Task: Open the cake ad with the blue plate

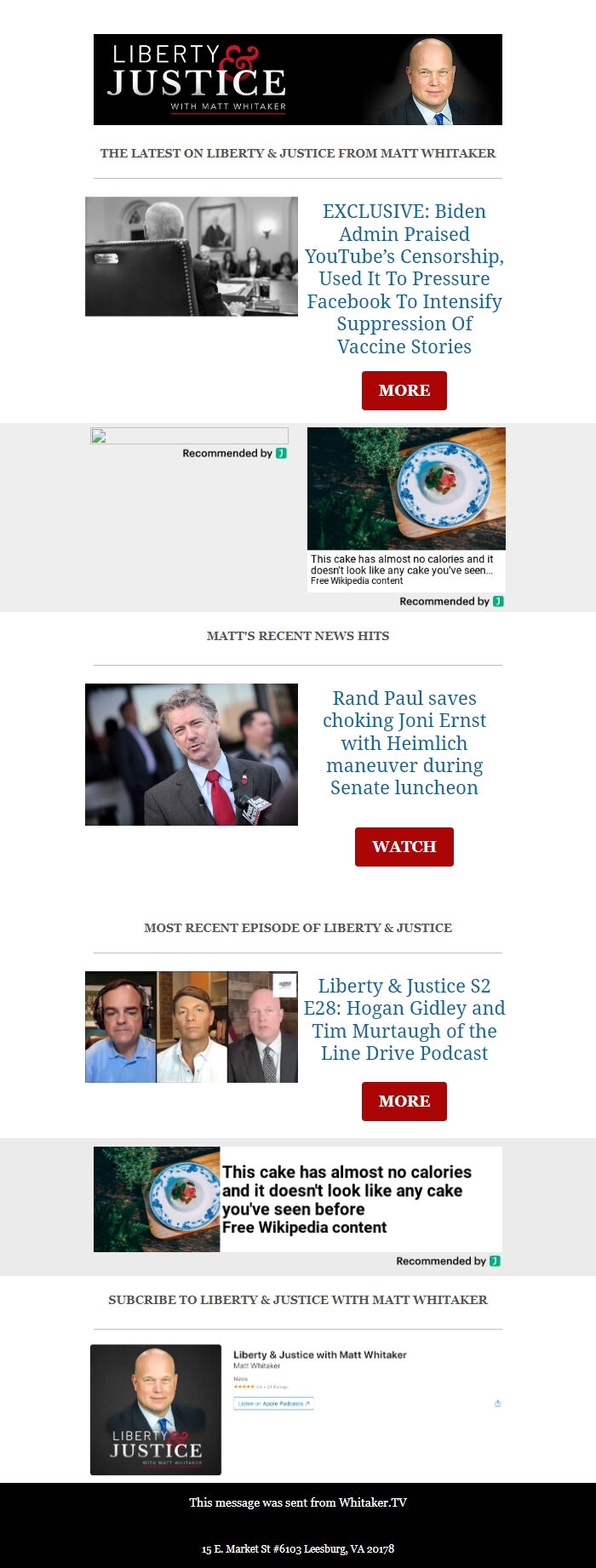Action: tap(406, 509)
